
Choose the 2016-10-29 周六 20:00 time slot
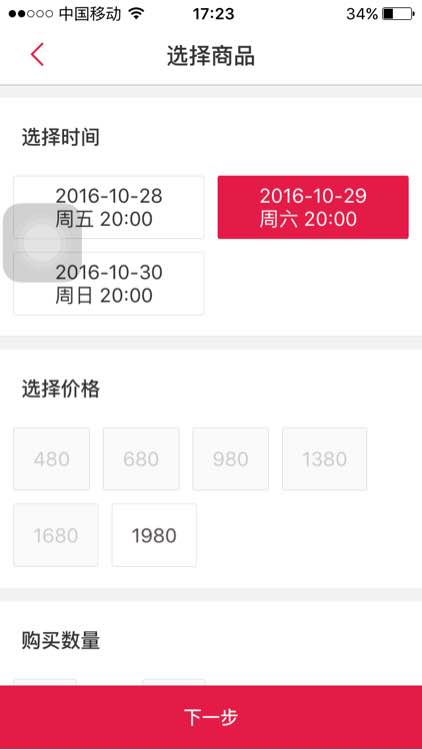pos(313,207)
